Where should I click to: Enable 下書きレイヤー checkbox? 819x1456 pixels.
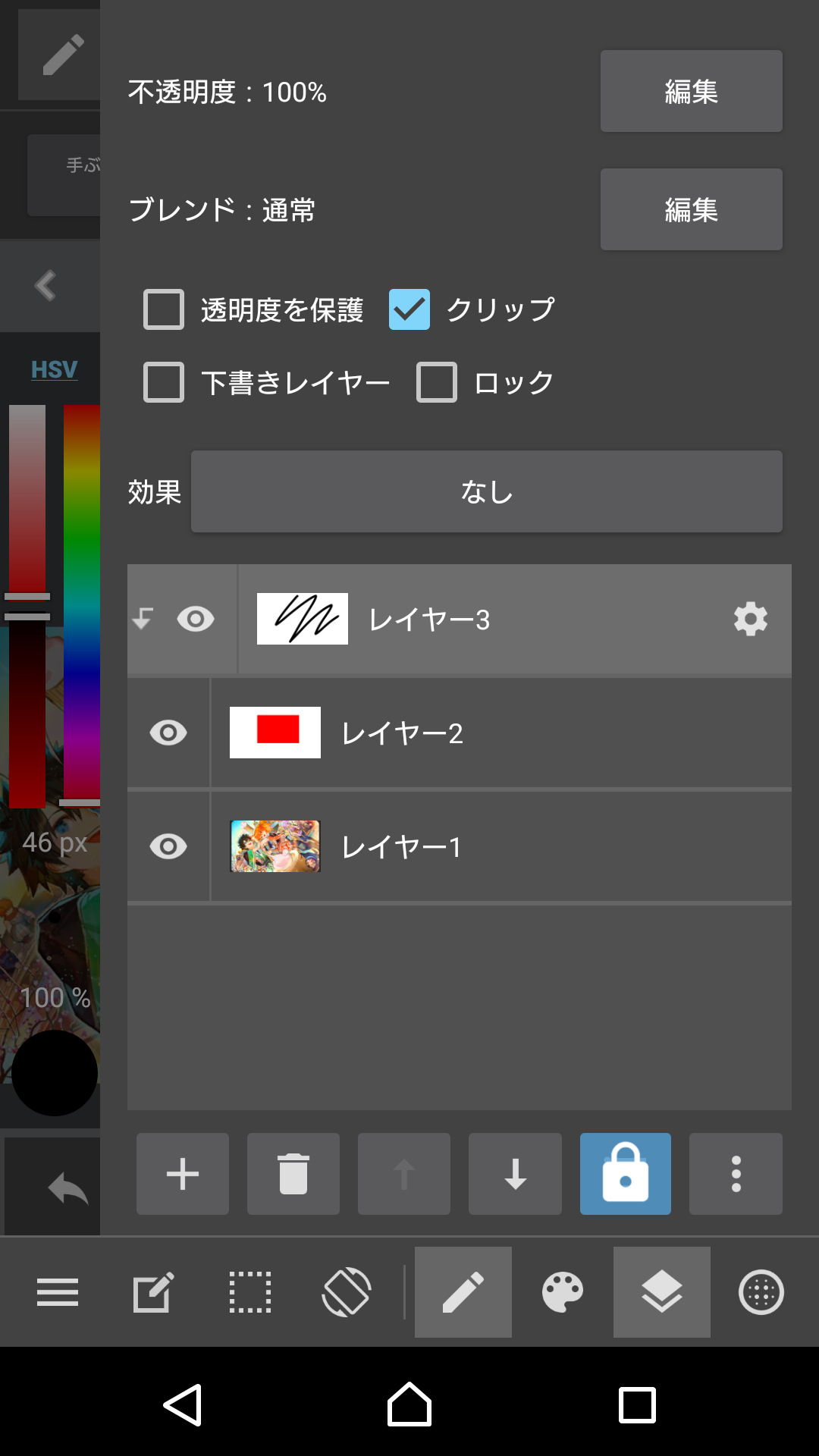(164, 382)
